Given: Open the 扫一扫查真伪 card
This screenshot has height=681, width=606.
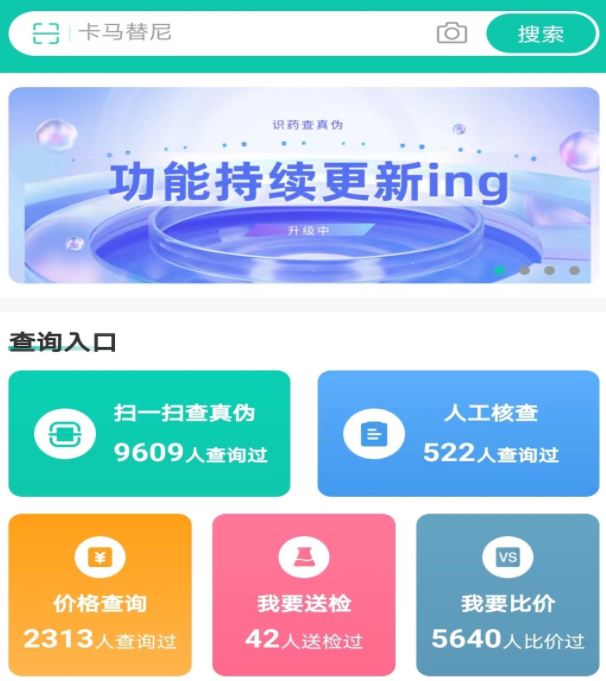Looking at the screenshot, I should [149, 433].
